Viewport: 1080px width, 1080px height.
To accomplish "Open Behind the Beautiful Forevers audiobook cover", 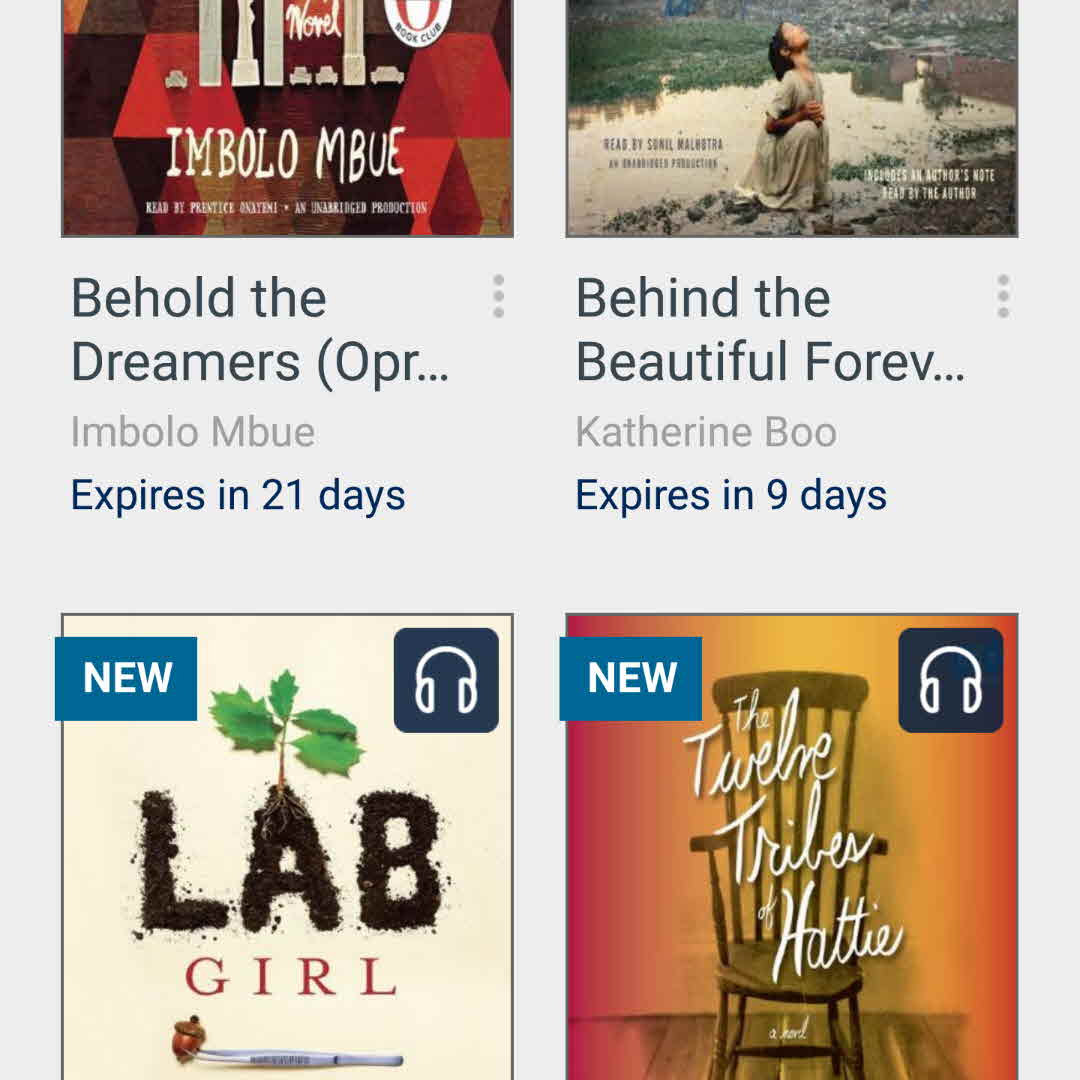I will [792, 118].
